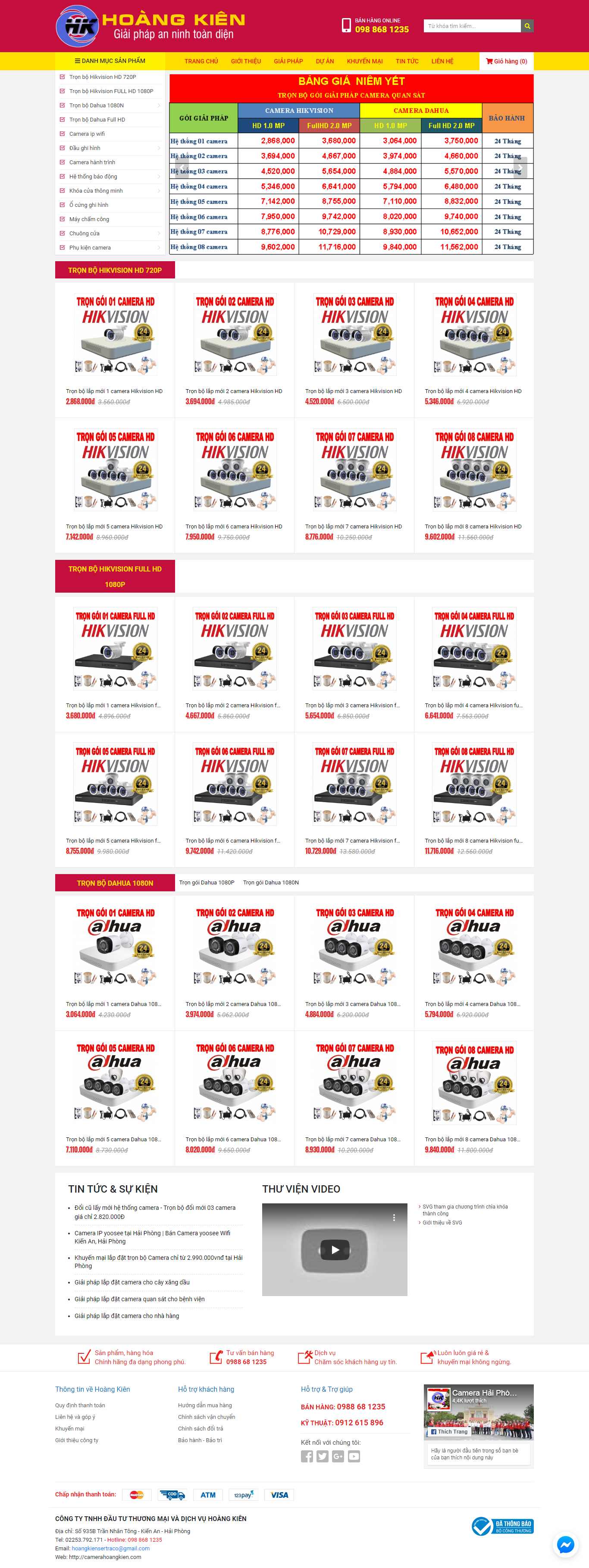Viewport: 589px width, 1568px height.
Task: Select Camera ip wifi in sidebar
Action: [87, 134]
